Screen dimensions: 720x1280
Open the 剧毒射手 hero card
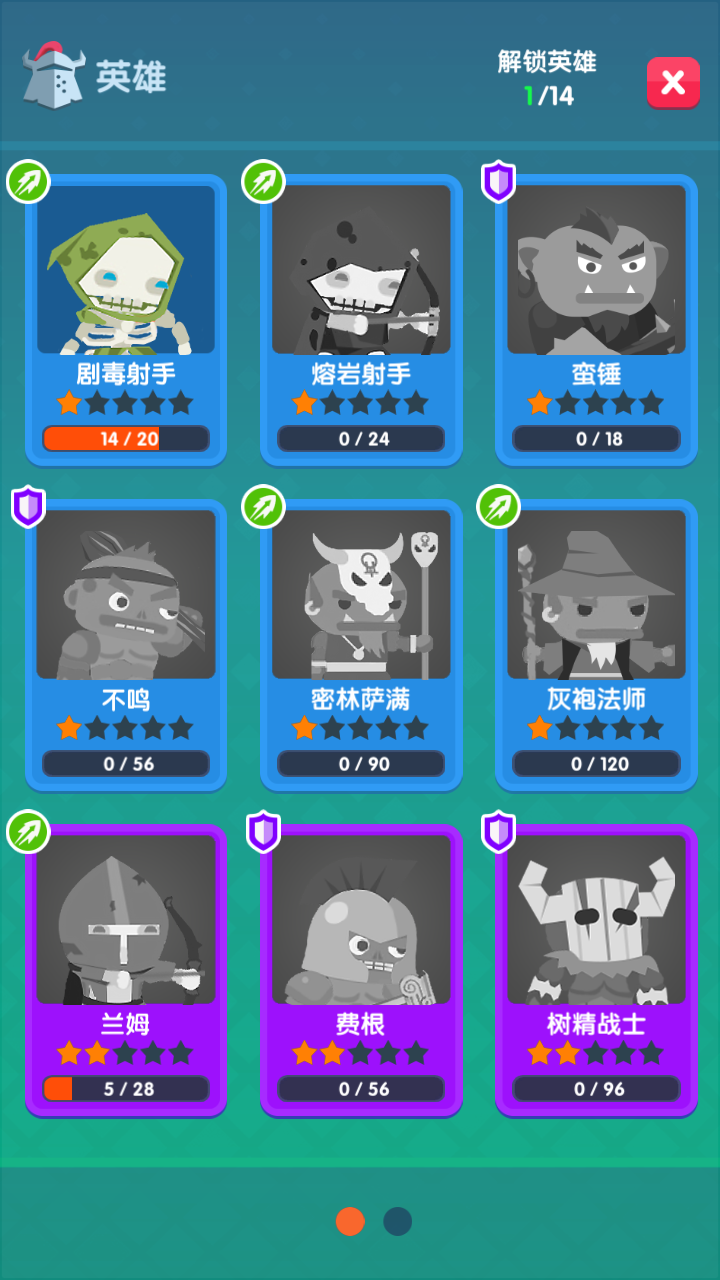[126, 320]
